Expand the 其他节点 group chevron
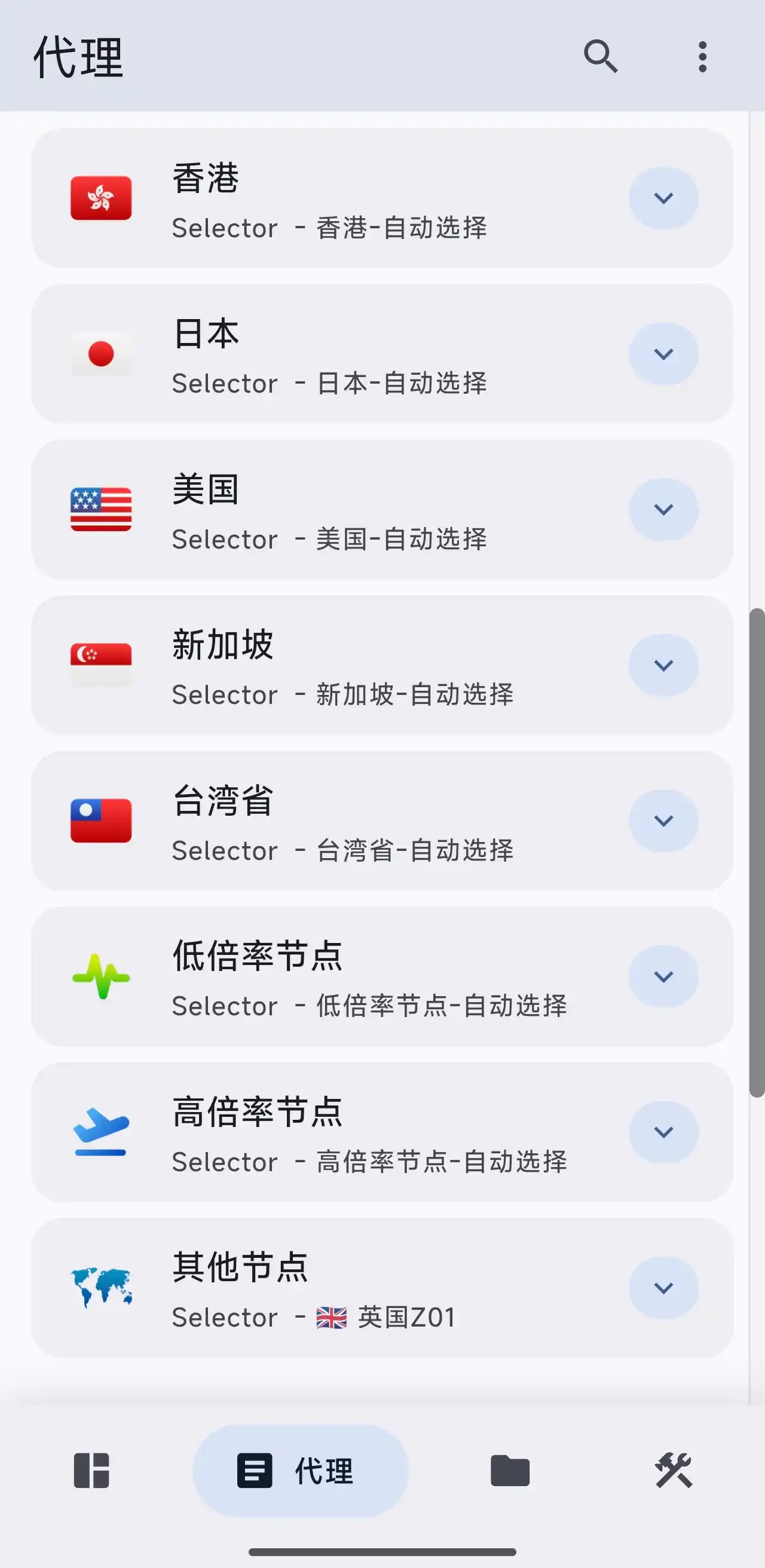The width and height of the screenshot is (765, 1568). [663, 1287]
